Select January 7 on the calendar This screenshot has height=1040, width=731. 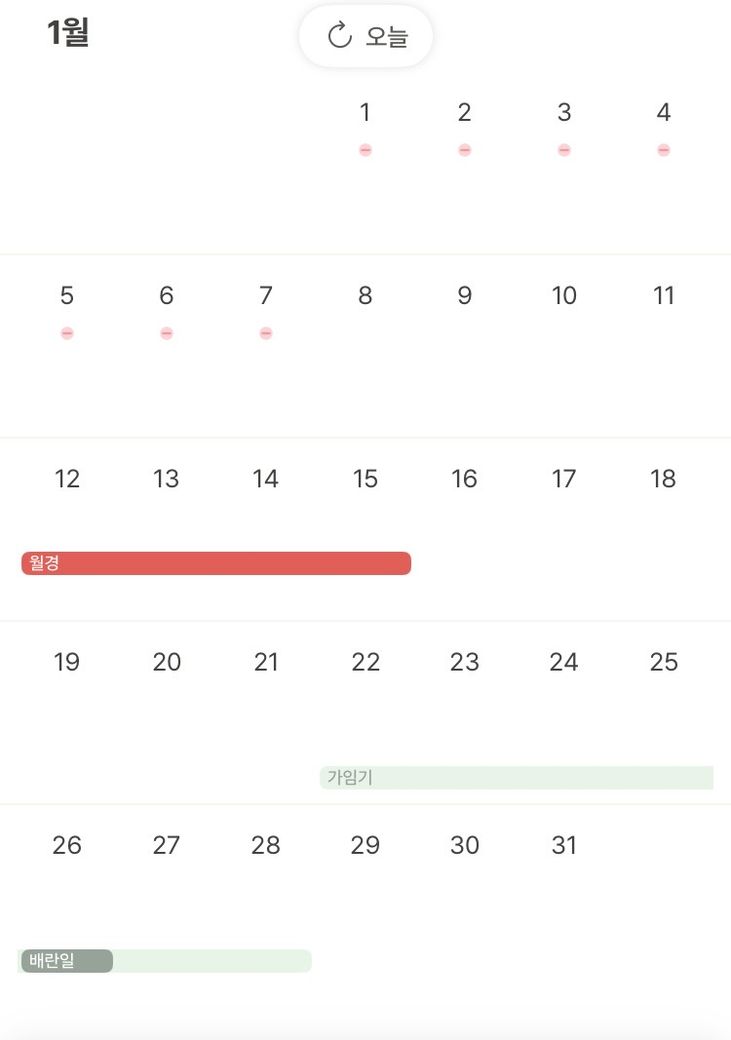click(x=265, y=296)
